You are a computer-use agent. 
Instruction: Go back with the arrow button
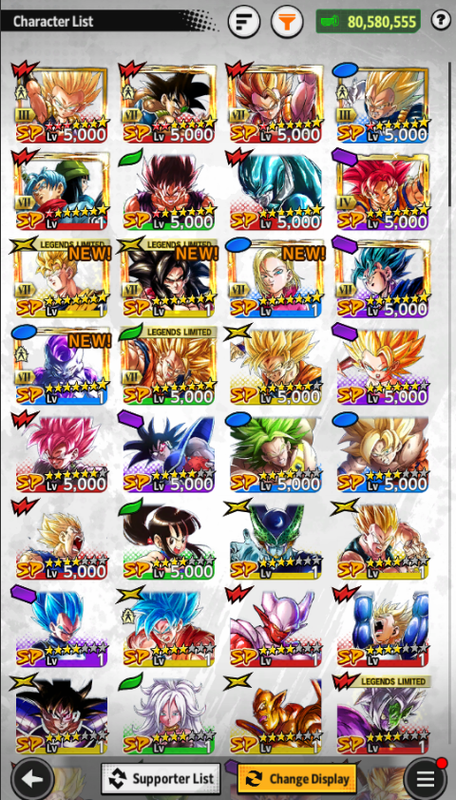click(x=33, y=779)
